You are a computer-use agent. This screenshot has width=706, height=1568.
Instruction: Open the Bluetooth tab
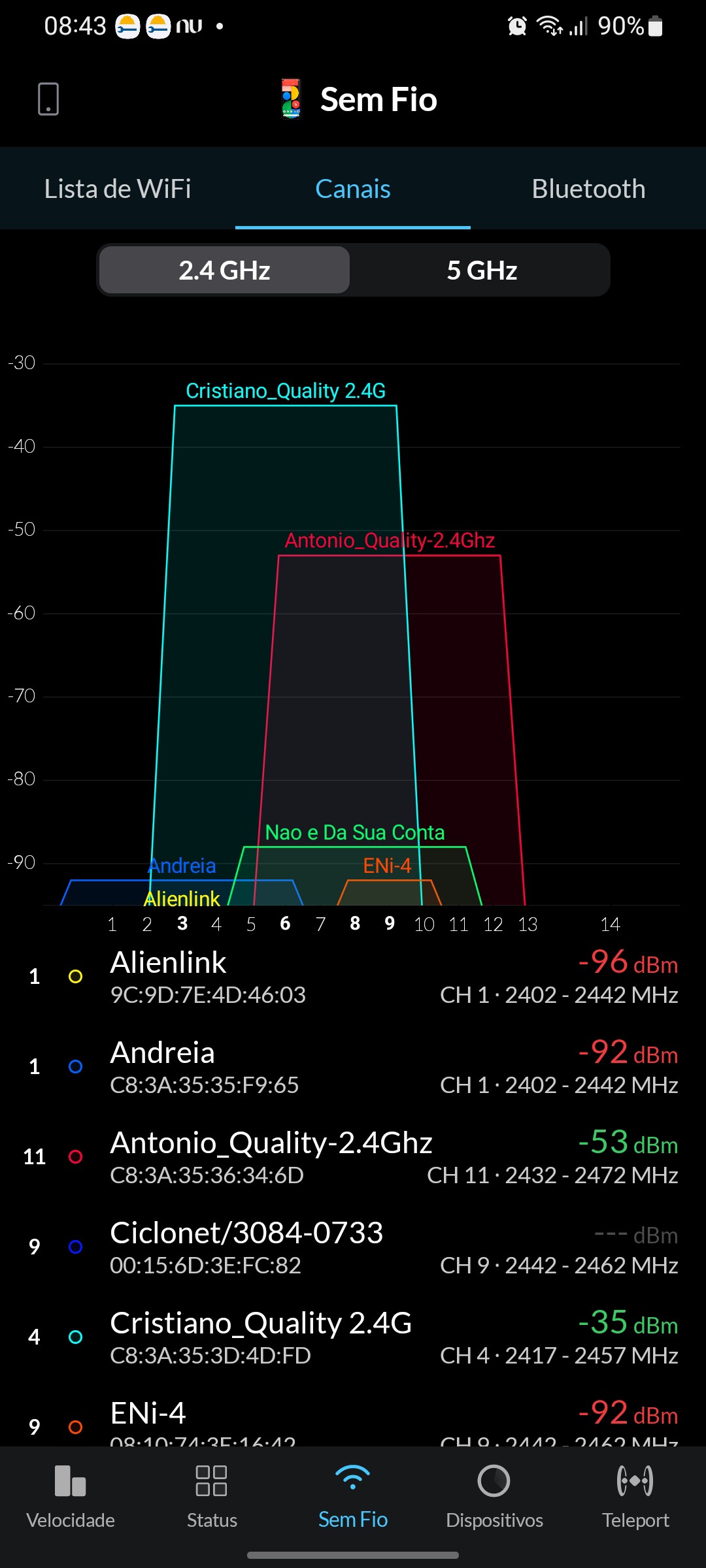pos(588,189)
